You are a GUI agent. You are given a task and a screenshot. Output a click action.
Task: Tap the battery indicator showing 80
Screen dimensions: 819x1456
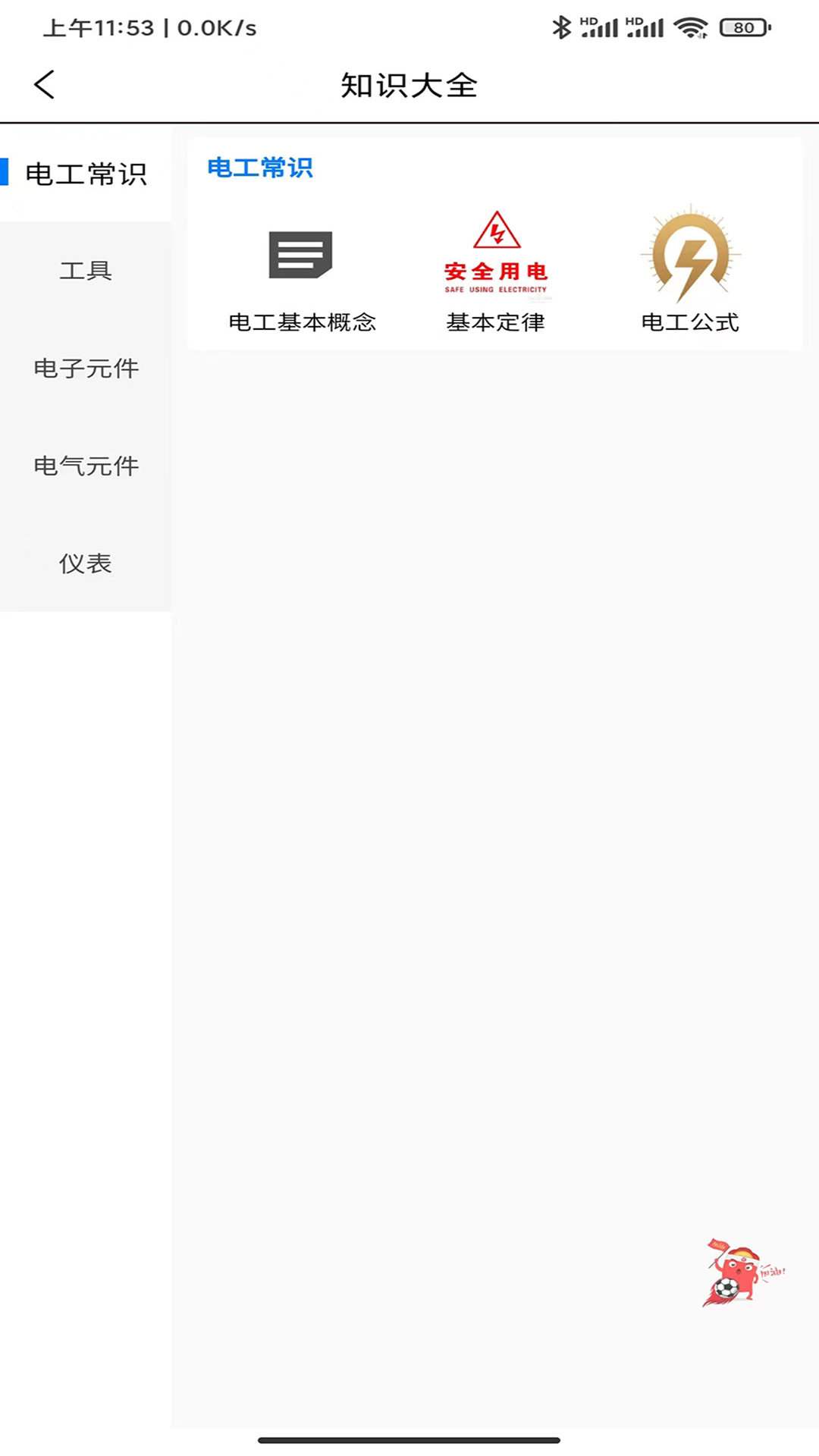tap(742, 28)
